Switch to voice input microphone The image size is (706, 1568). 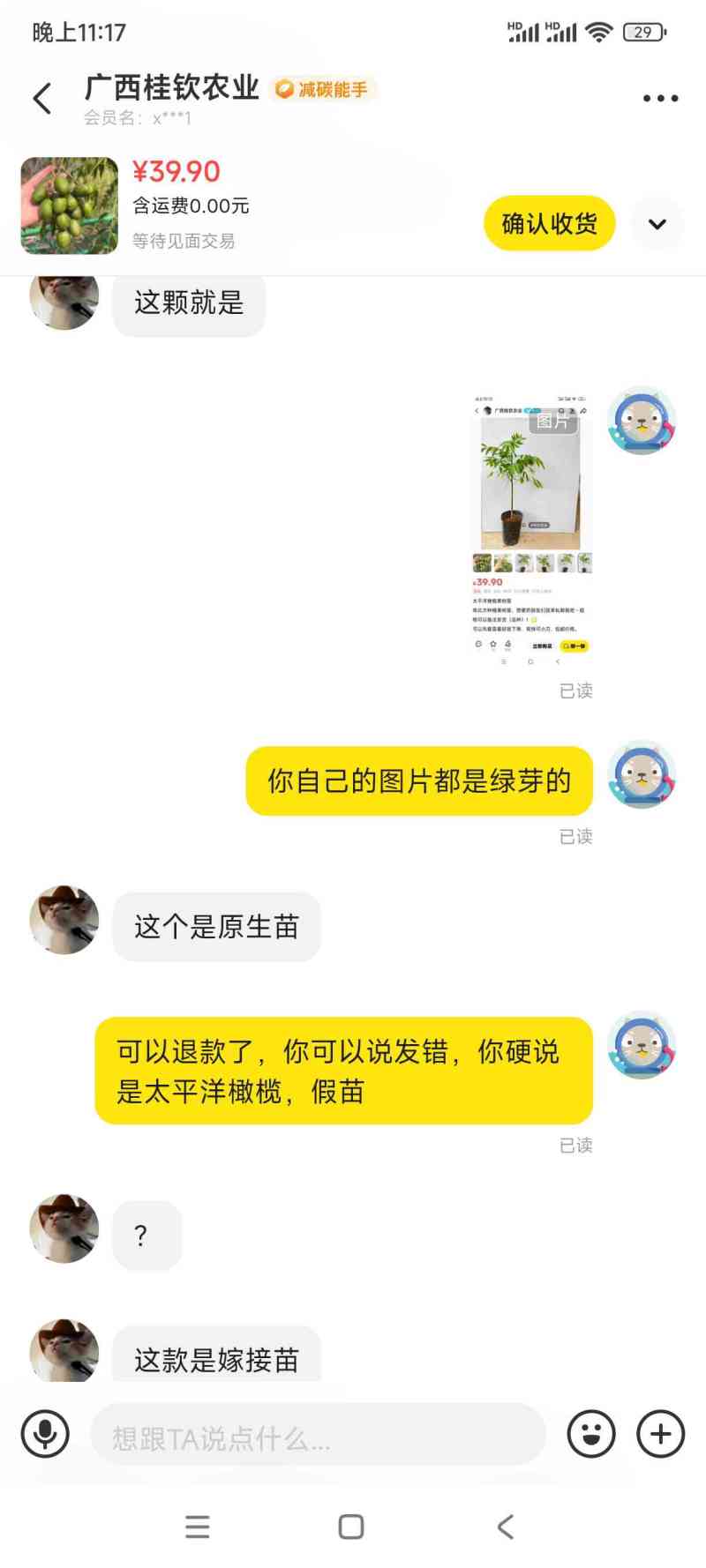[x=45, y=1434]
